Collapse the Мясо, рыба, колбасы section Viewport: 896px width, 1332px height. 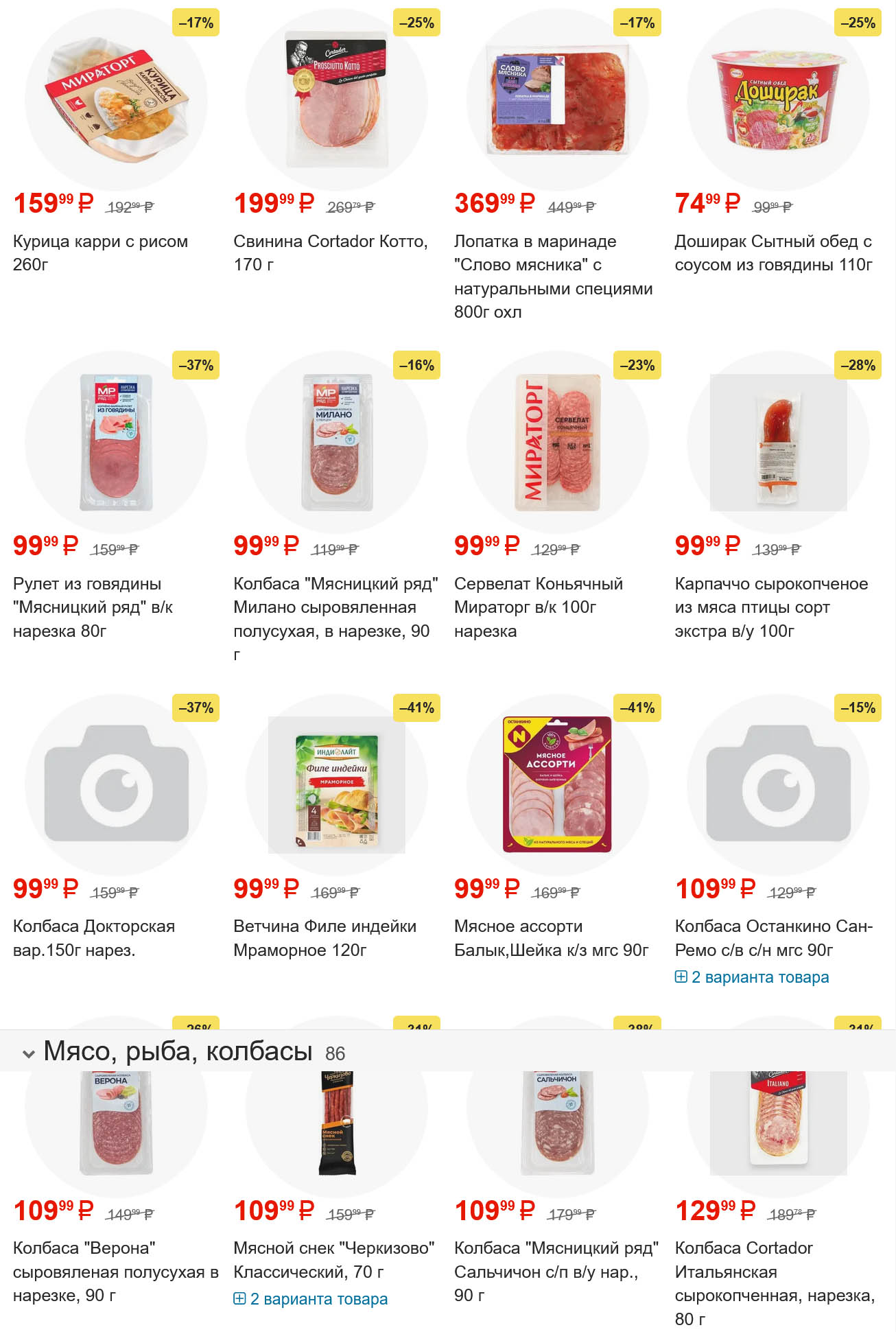(x=29, y=1053)
